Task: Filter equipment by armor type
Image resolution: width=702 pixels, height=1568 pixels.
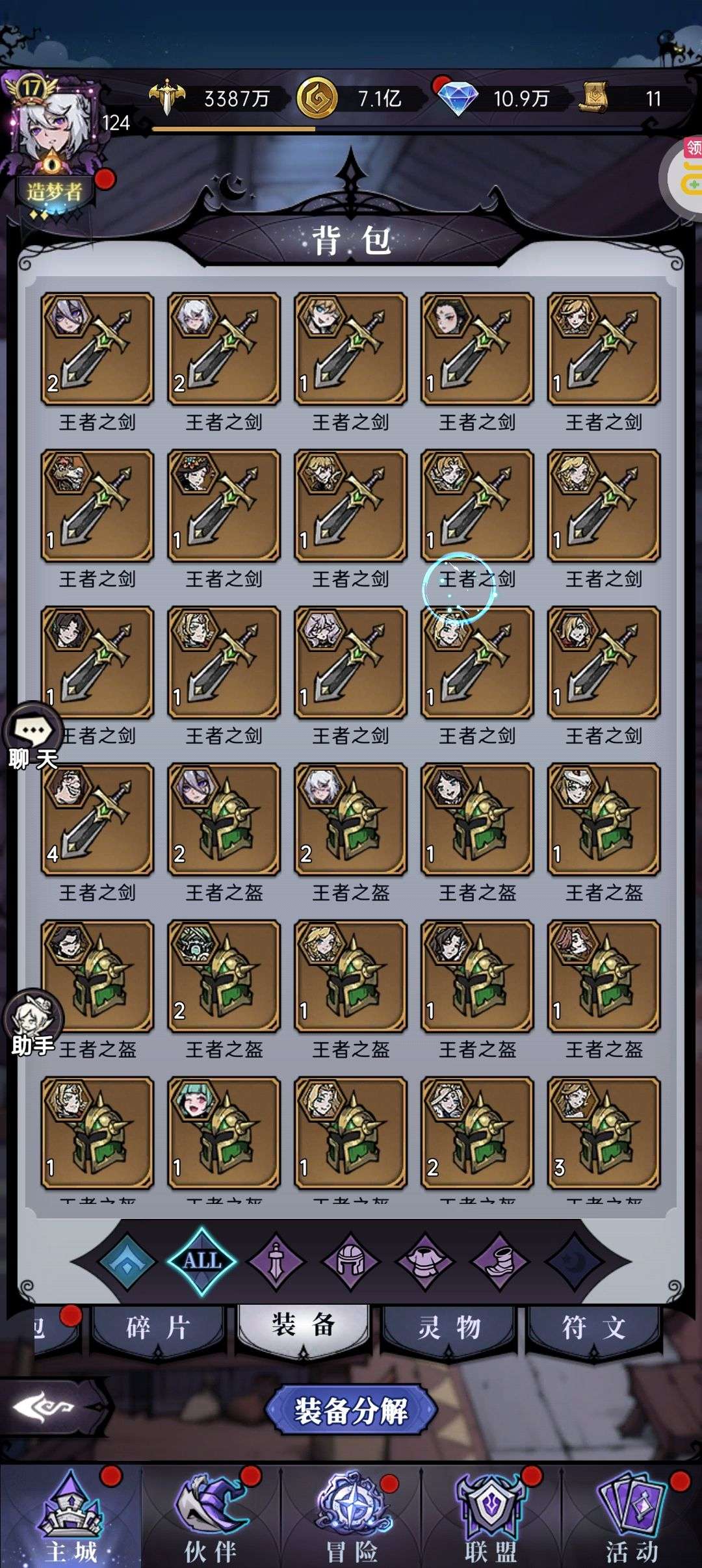Action: pyautogui.click(x=424, y=1261)
